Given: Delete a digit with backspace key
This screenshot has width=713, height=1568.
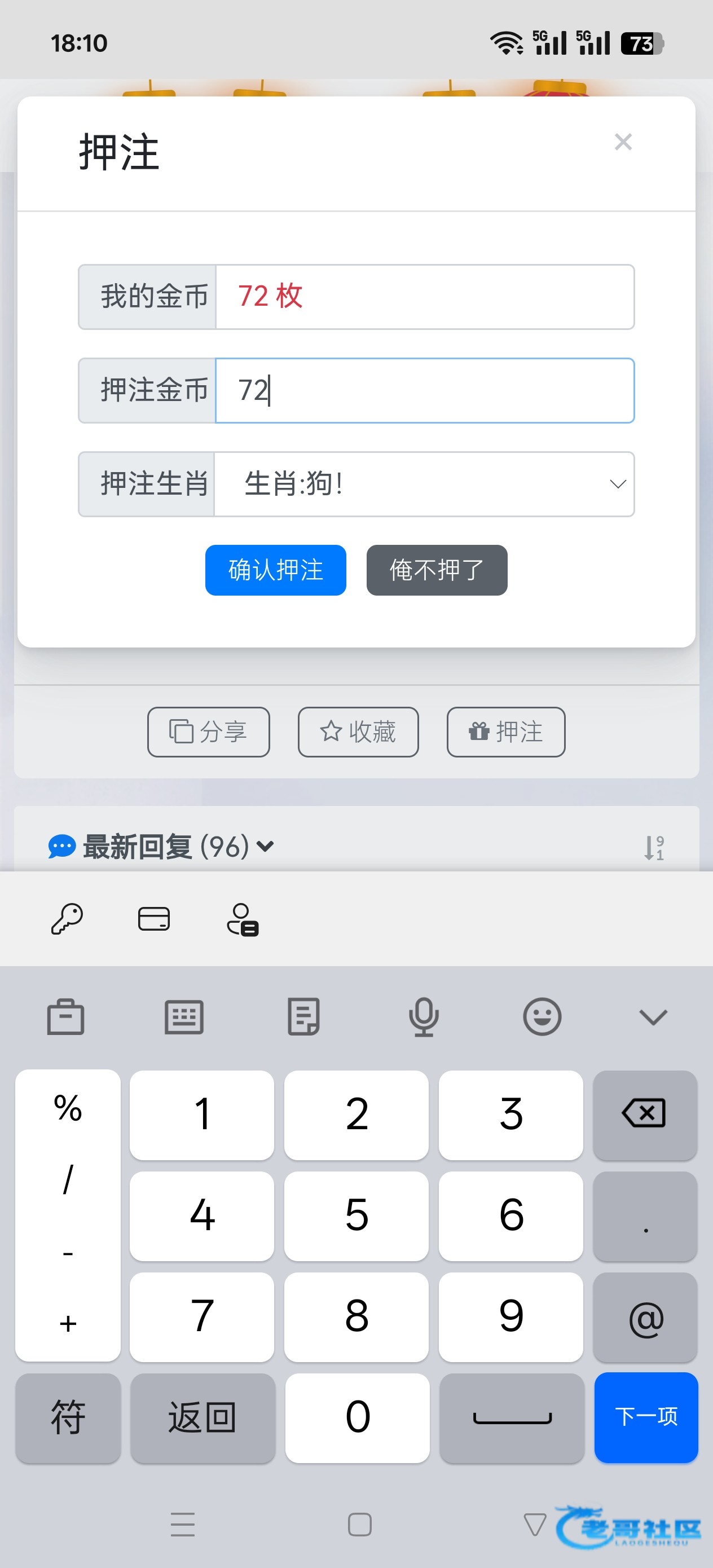Looking at the screenshot, I should coord(644,1114).
